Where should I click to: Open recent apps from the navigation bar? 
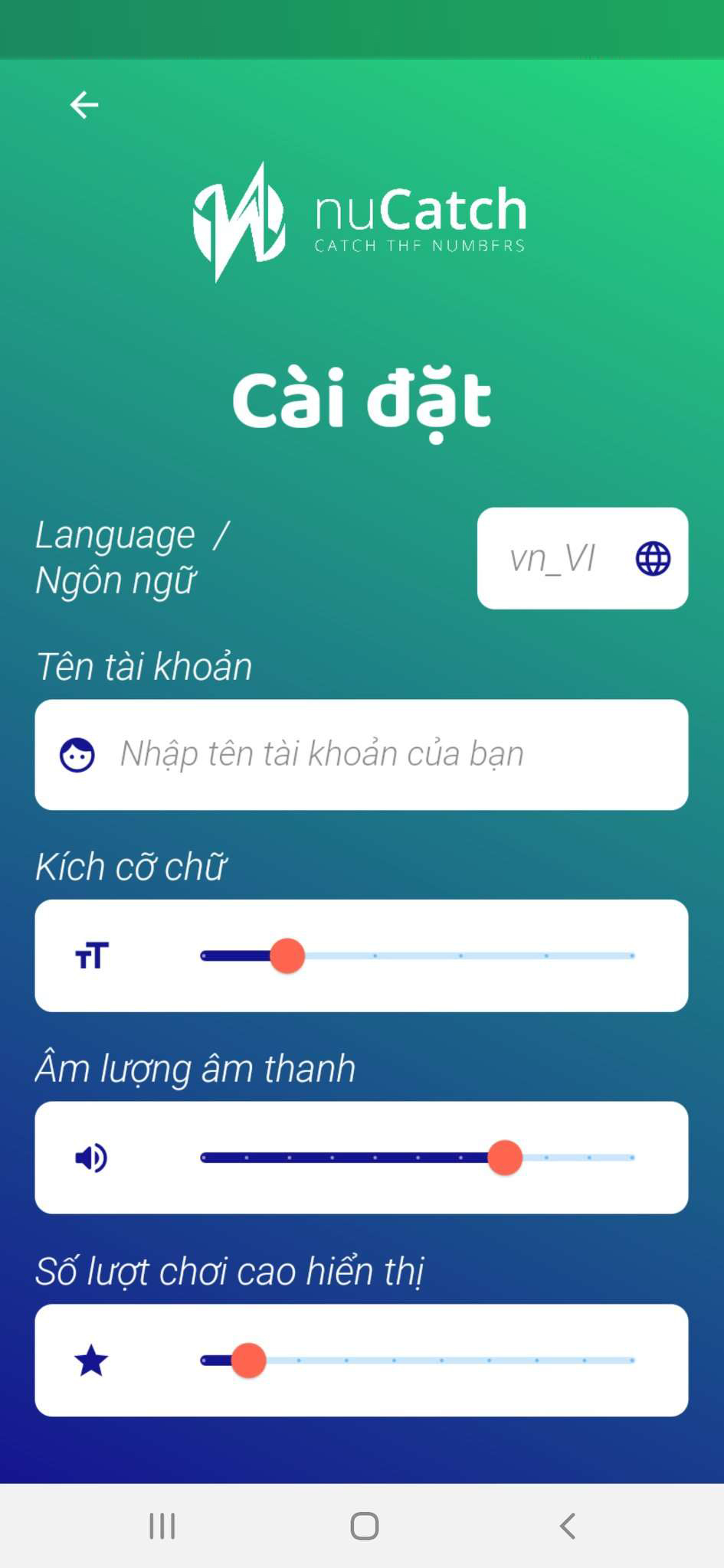[x=162, y=1526]
